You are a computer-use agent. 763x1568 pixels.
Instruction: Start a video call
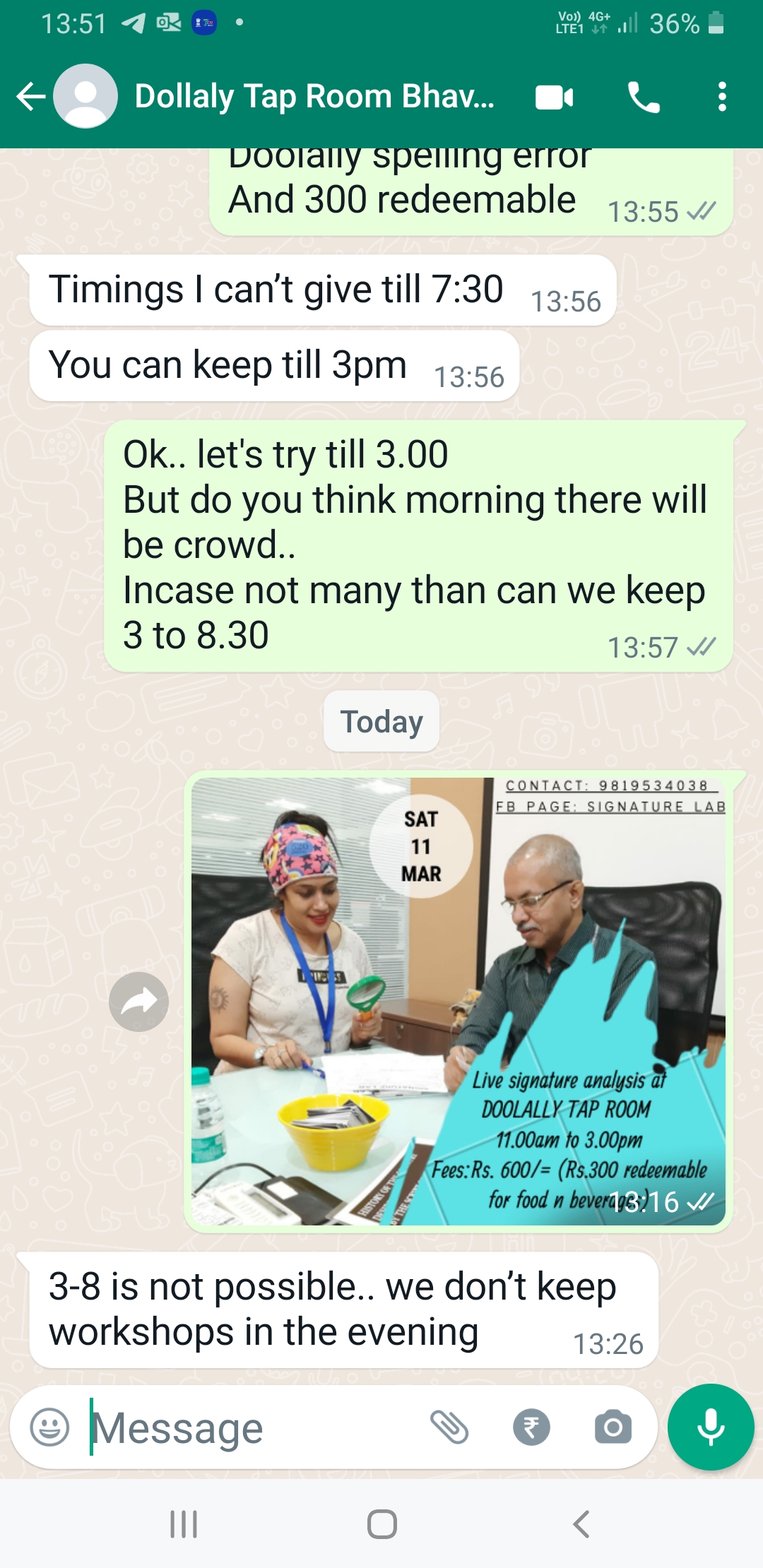(555, 97)
